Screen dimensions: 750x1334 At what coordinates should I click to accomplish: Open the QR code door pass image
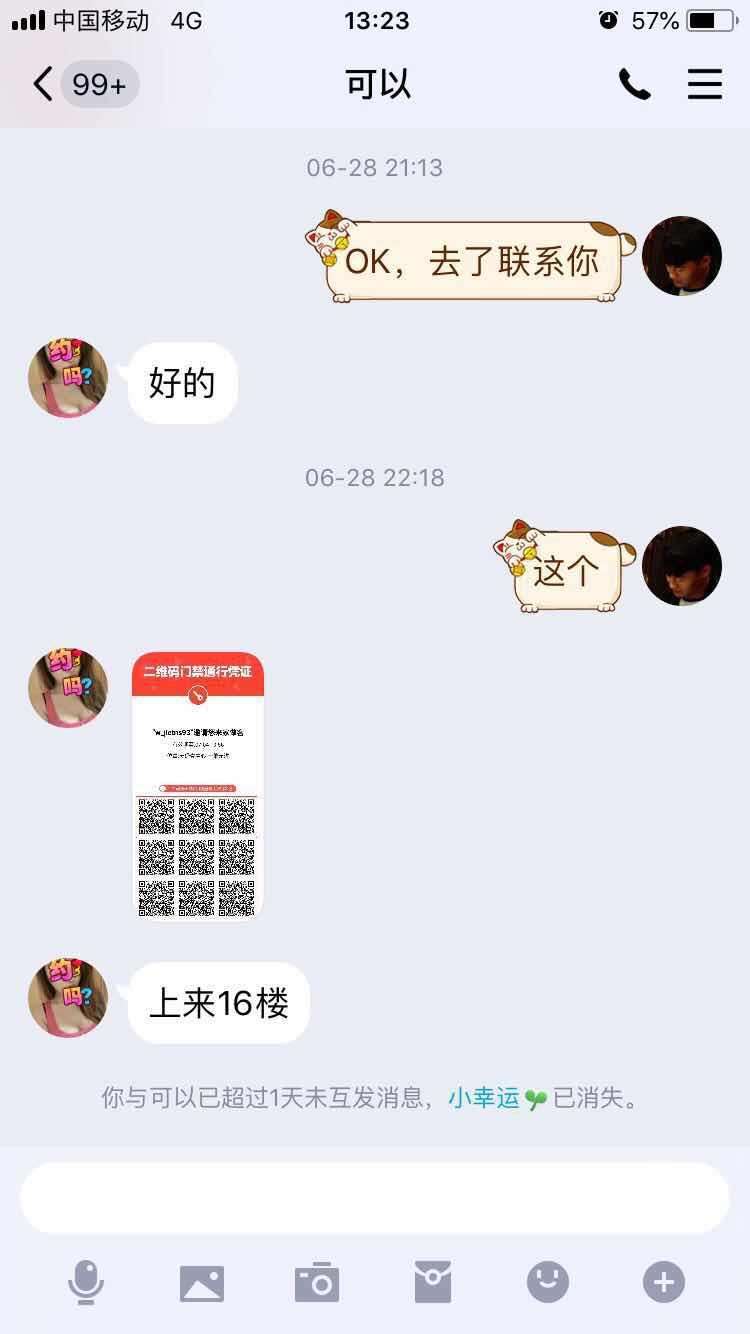coord(198,786)
